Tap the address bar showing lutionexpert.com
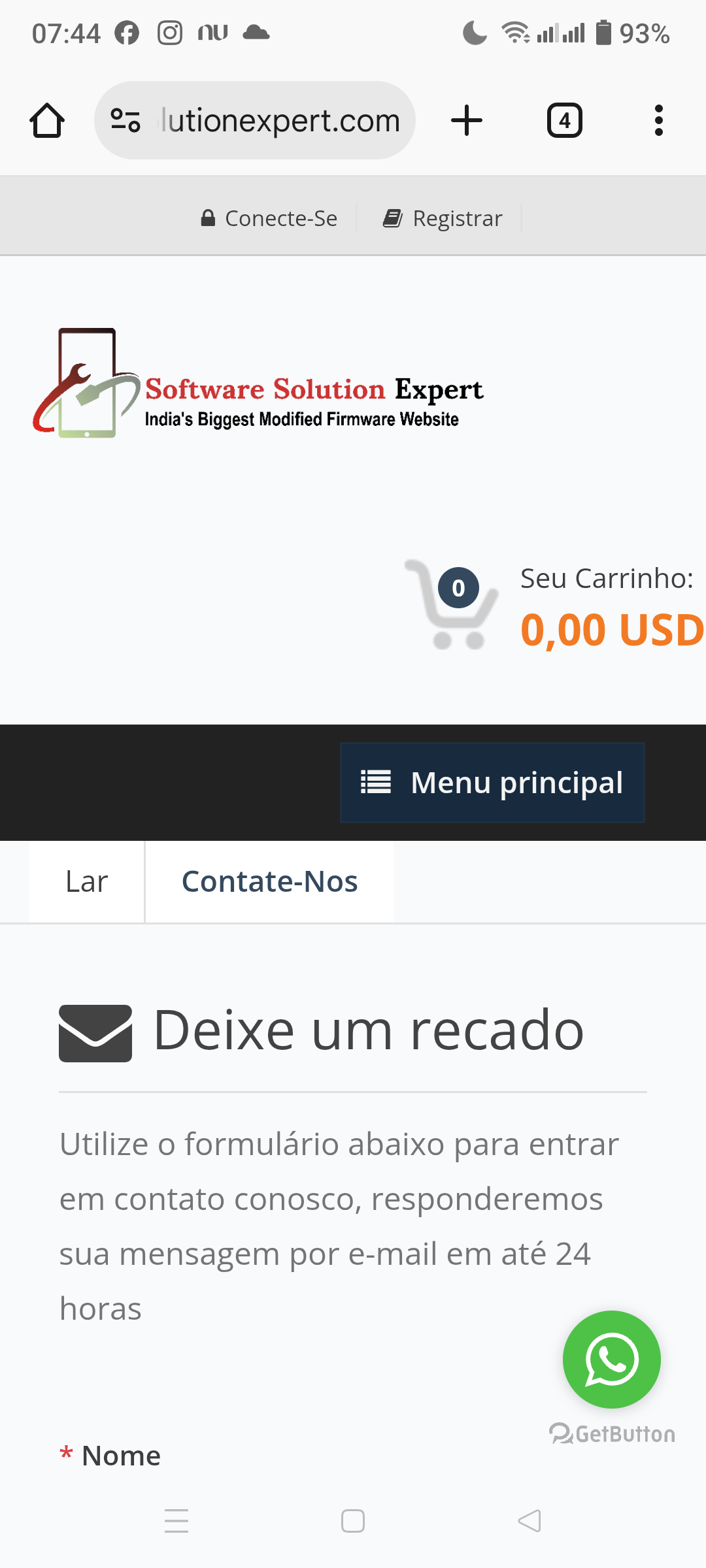This screenshot has width=706, height=1568. (280, 121)
